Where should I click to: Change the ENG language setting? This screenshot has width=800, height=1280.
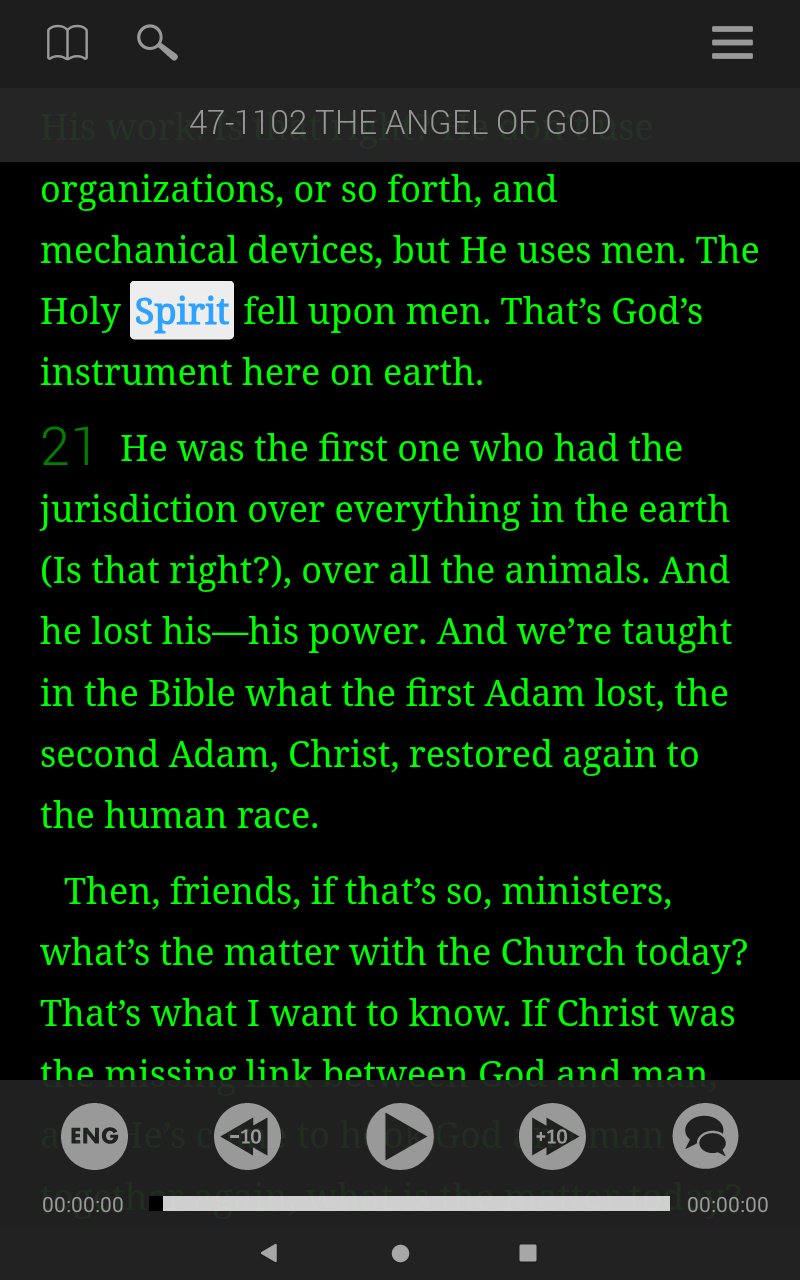click(95, 1136)
